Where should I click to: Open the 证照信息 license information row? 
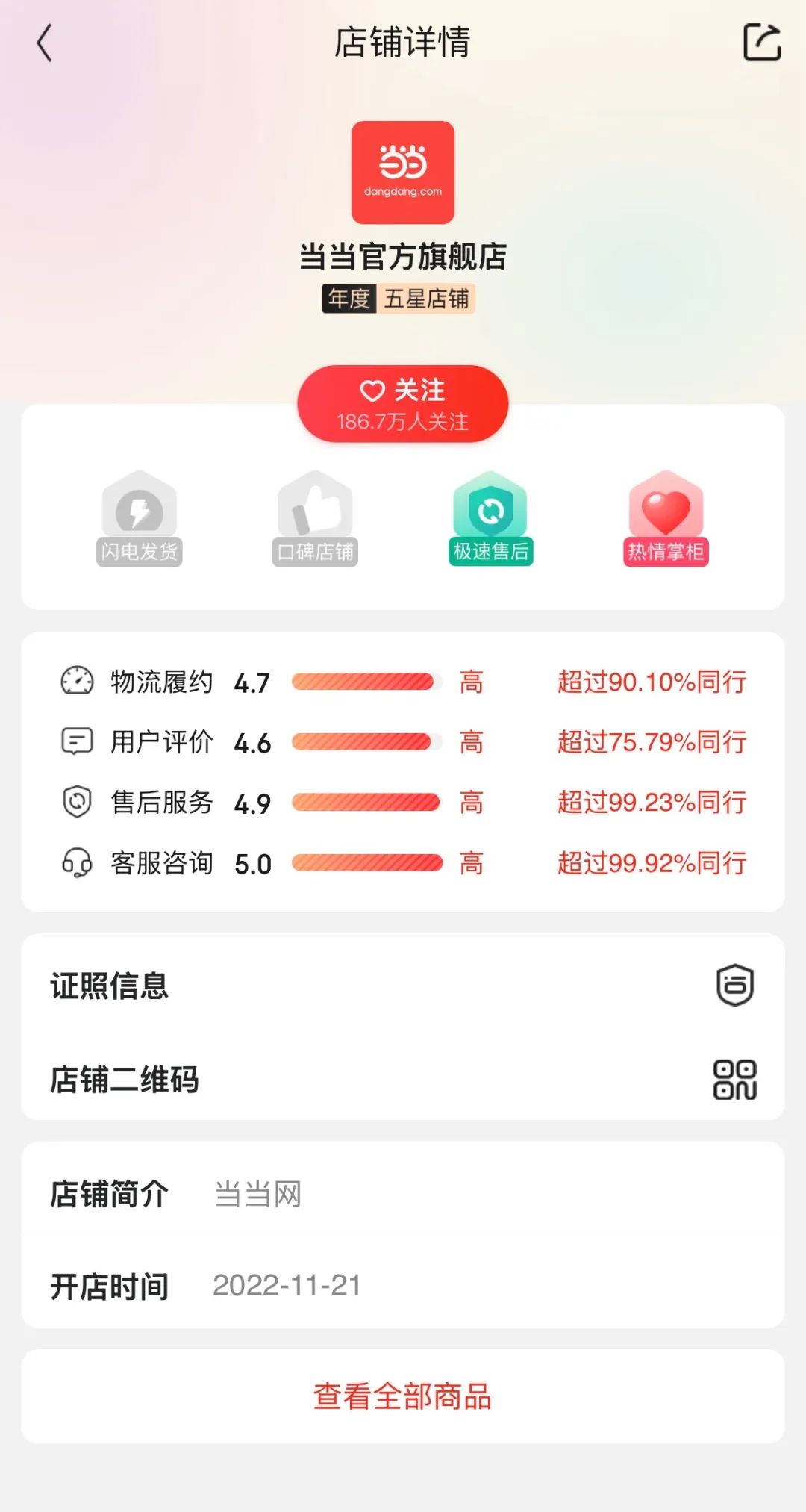tap(403, 986)
